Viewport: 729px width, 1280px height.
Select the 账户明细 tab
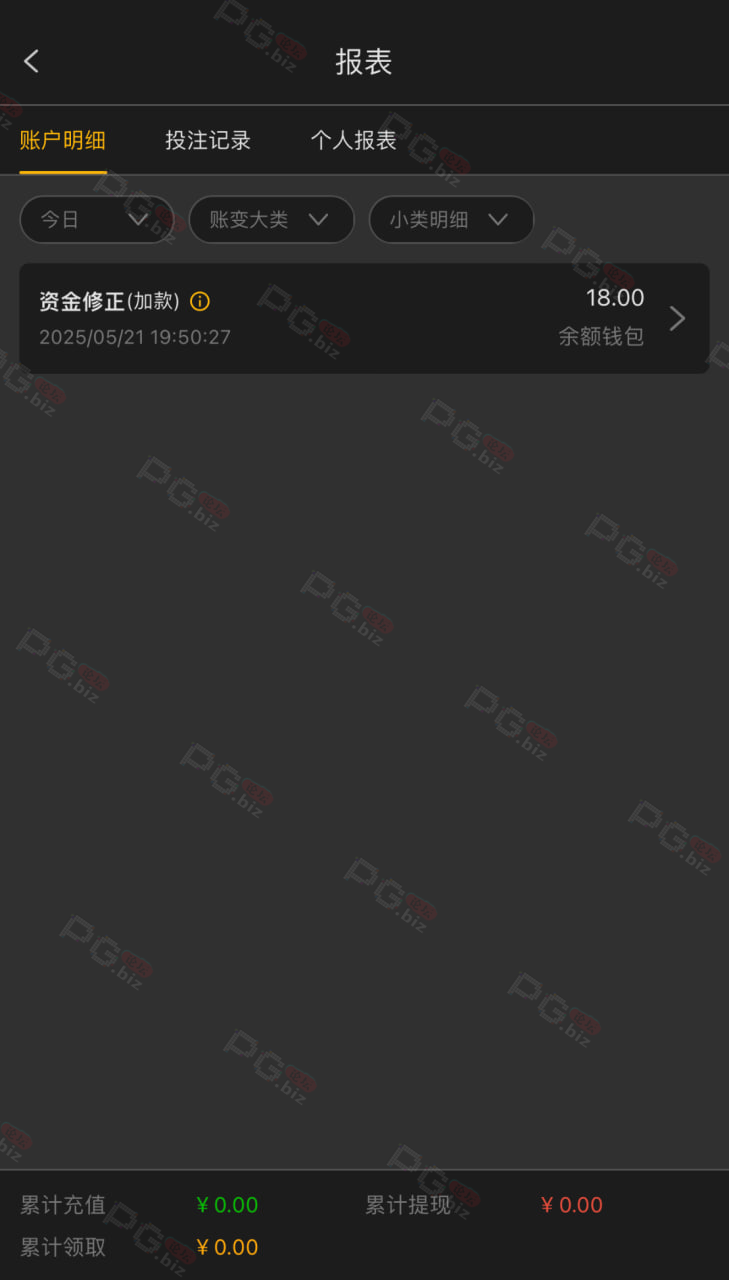click(63, 140)
